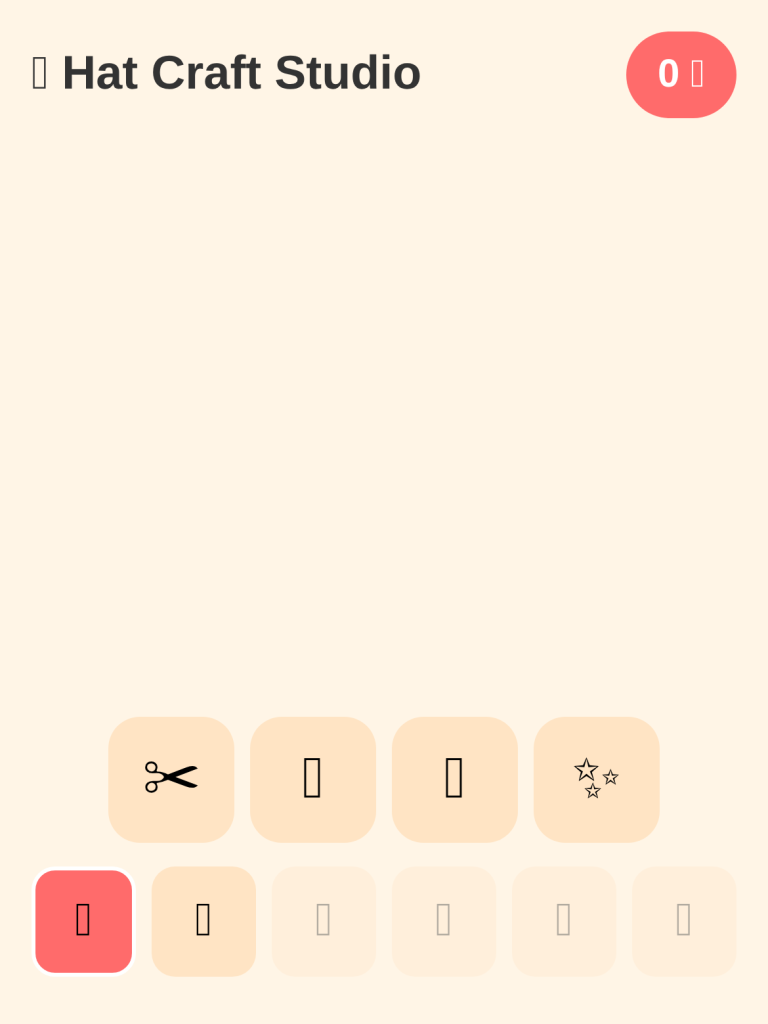Choose the sparkle stars decoration tool
This screenshot has height=1024, width=768.
(x=596, y=779)
